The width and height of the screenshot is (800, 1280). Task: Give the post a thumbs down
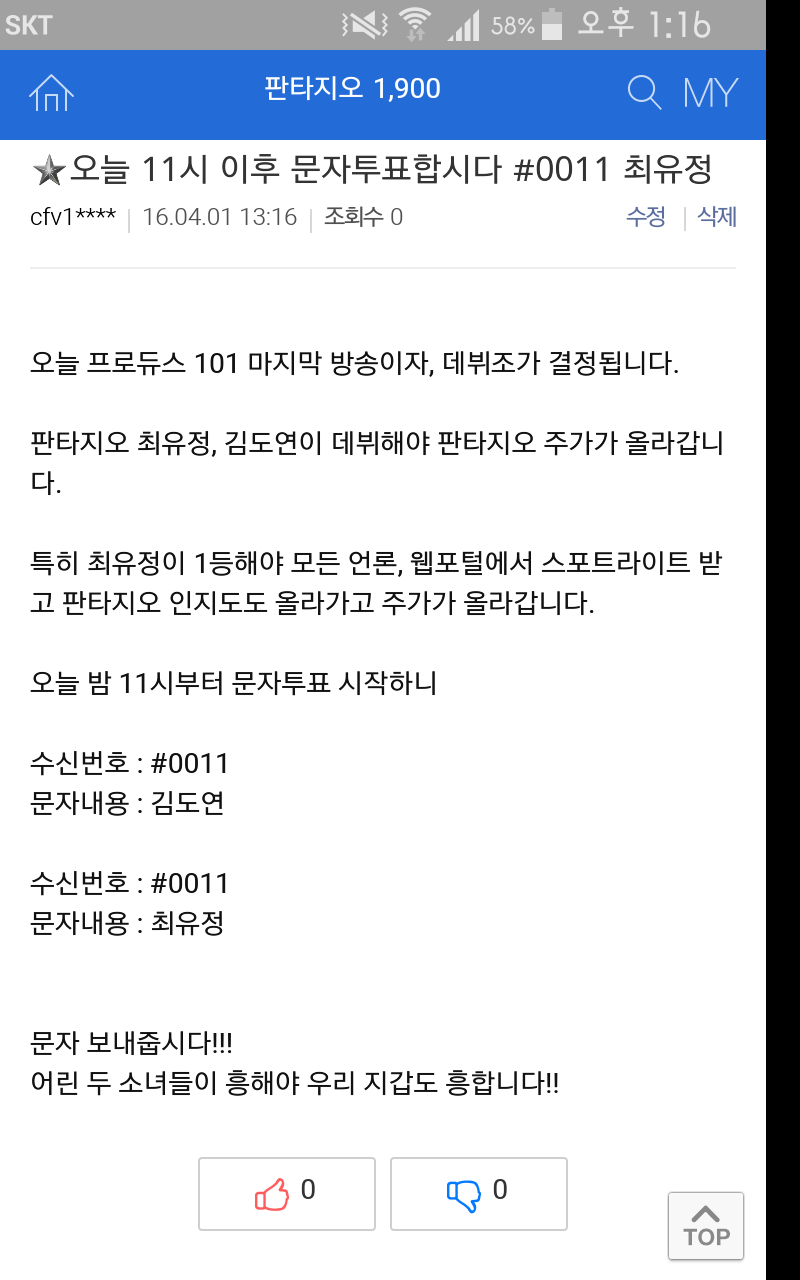click(479, 1193)
